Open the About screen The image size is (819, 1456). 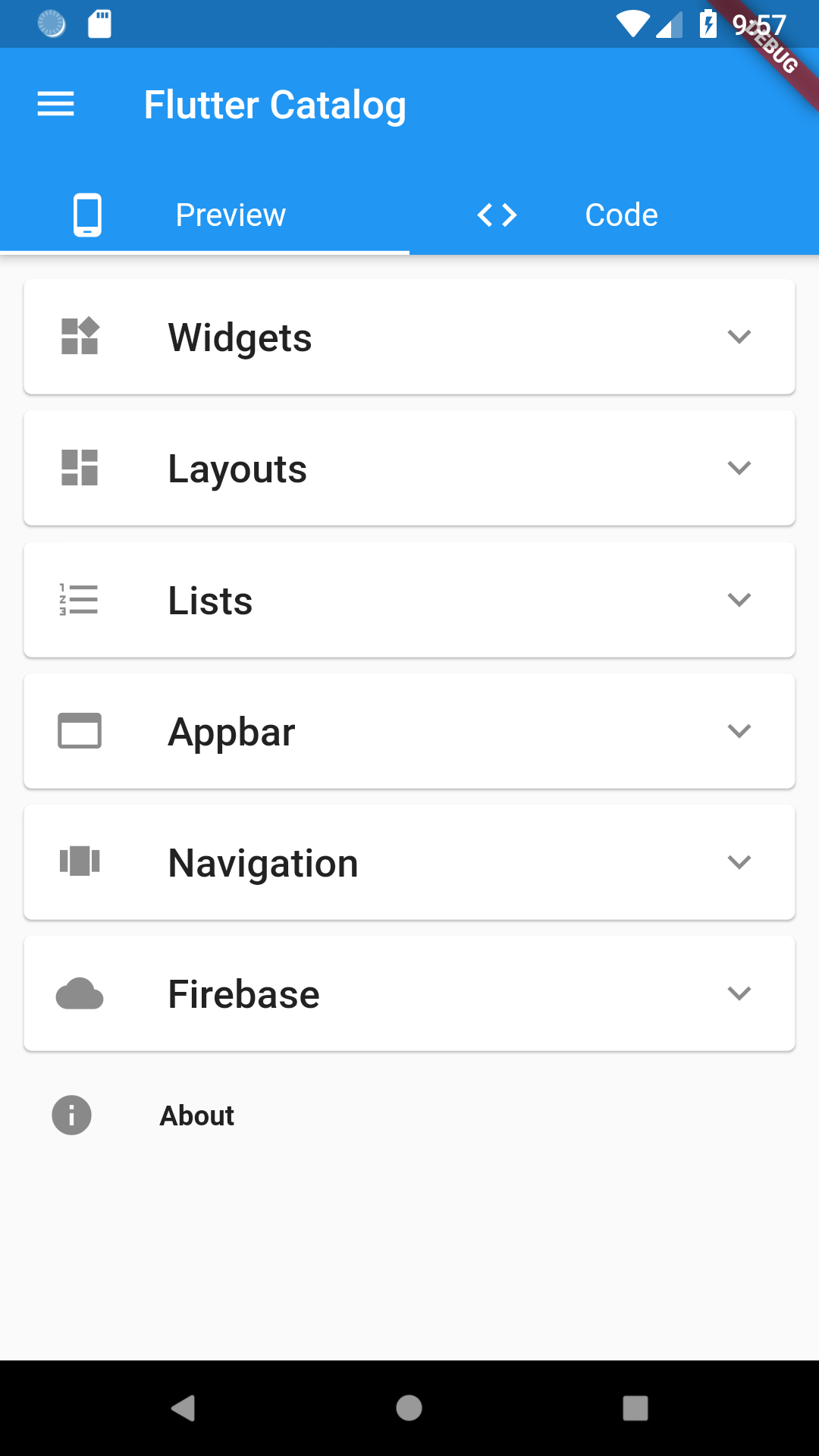tap(197, 1115)
